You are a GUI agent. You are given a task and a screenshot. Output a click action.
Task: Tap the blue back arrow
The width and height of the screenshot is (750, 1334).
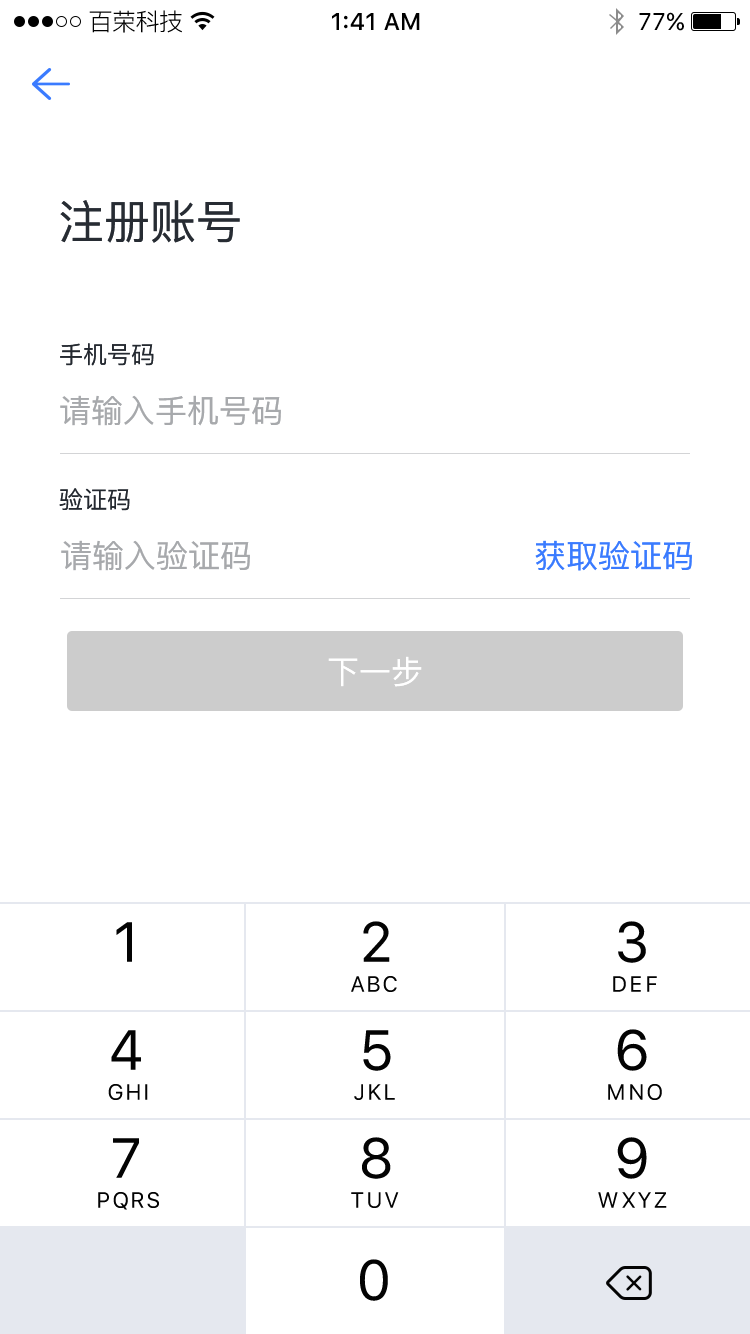click(50, 84)
